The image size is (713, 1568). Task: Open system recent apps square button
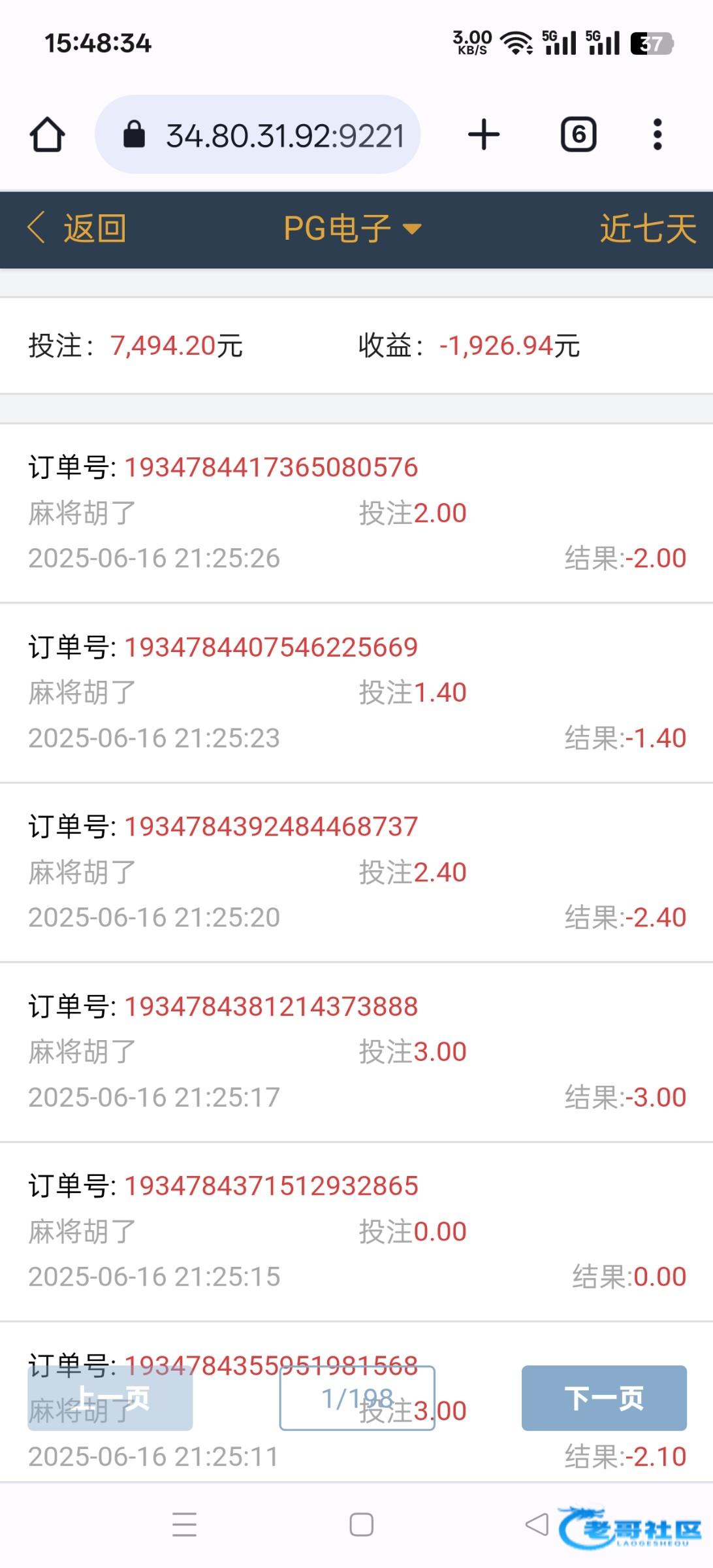click(x=361, y=1525)
